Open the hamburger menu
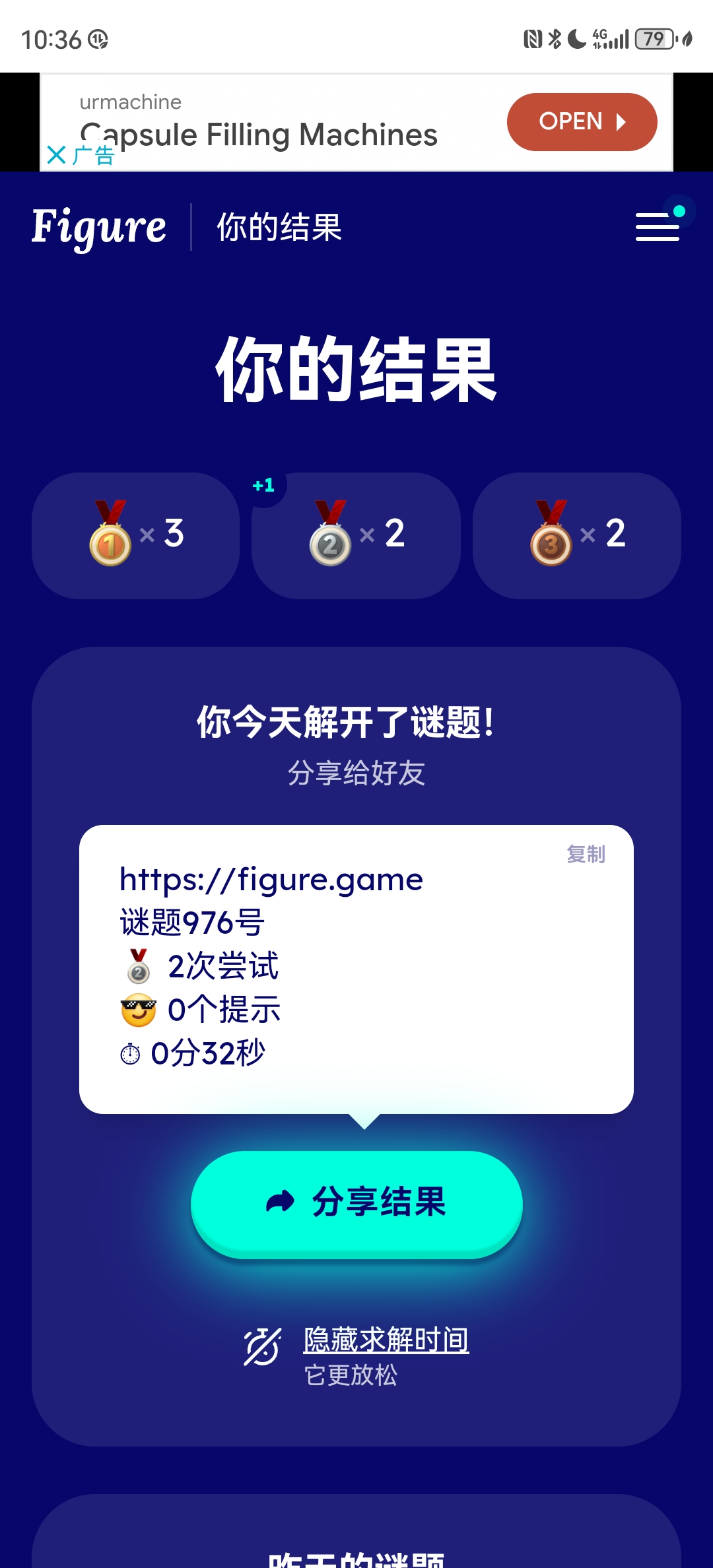Viewport: 713px width, 1568px height. click(x=658, y=227)
